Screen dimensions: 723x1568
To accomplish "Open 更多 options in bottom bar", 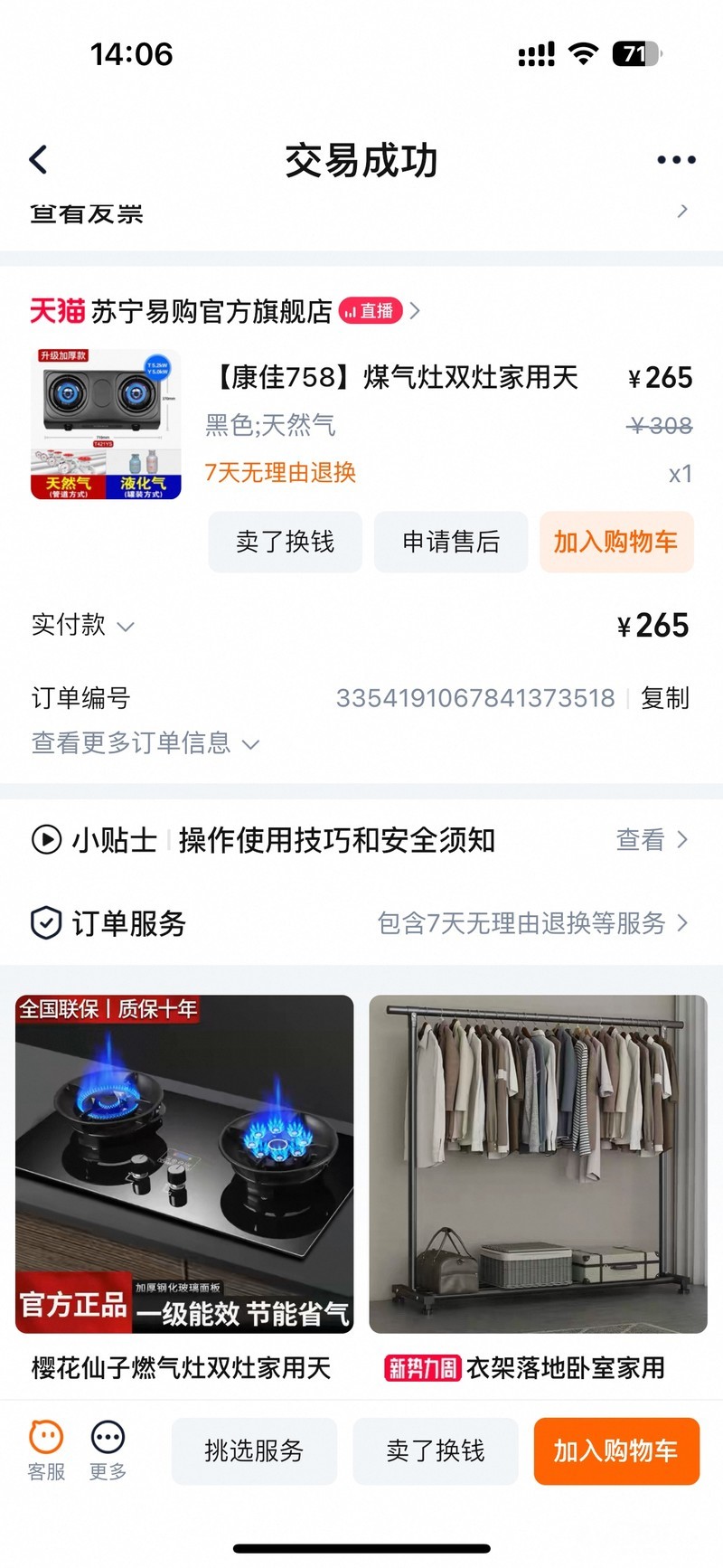I will click(108, 1450).
